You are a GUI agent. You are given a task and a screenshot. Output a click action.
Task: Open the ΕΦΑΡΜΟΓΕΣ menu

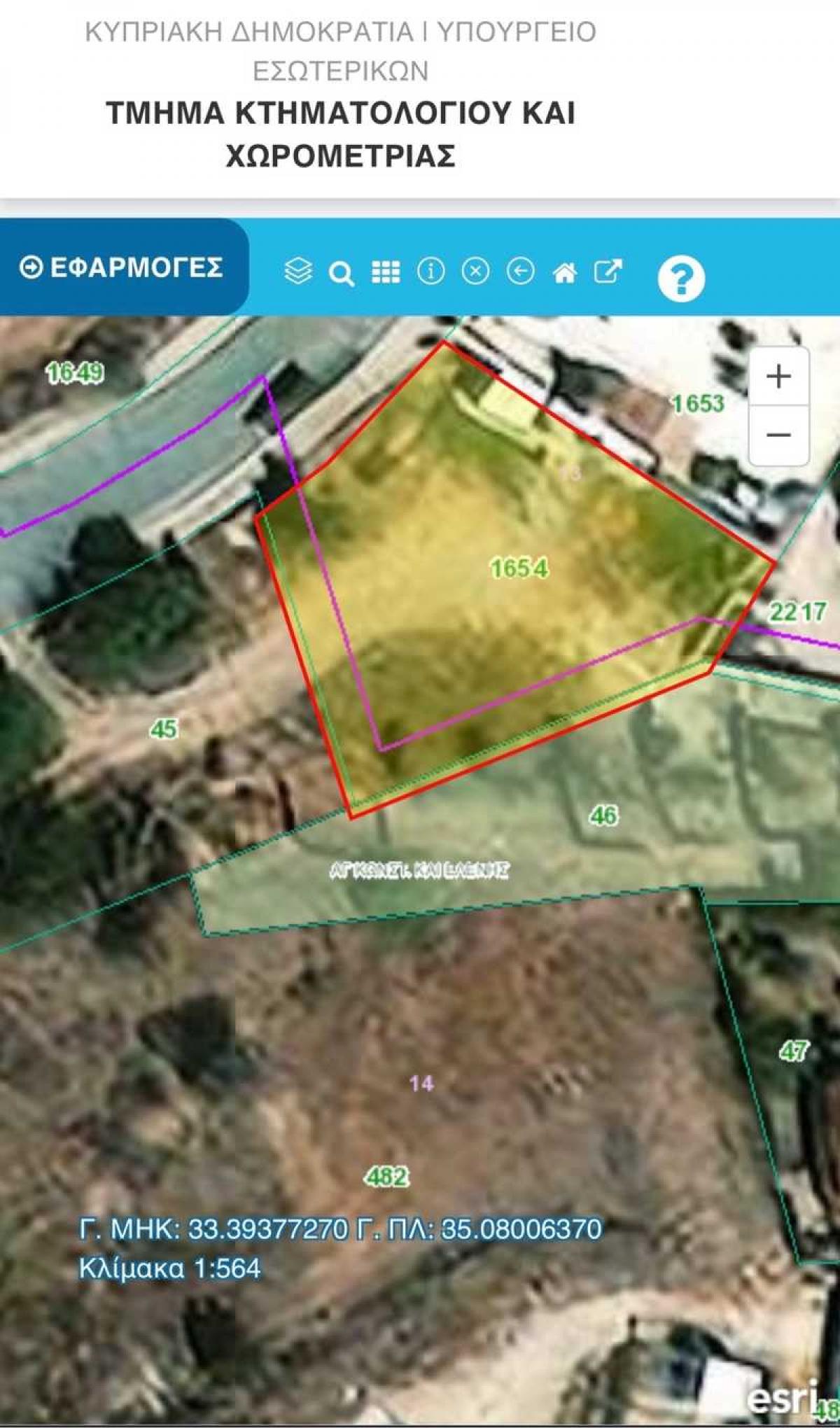122,266
